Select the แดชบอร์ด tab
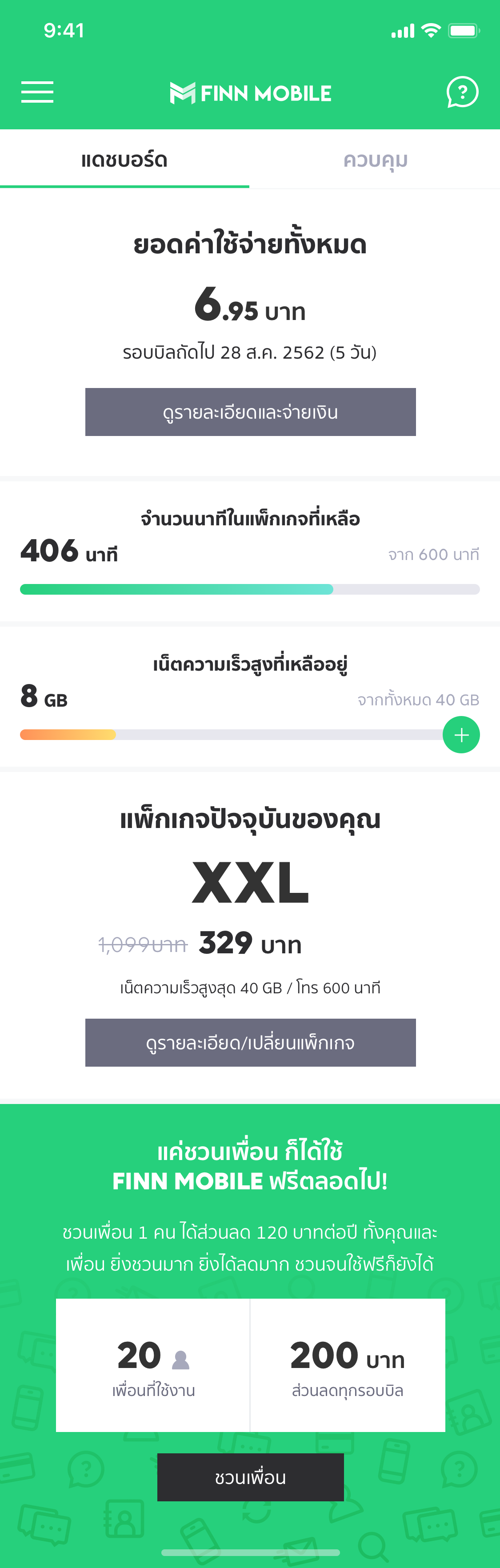500x1568 pixels. 124,160
